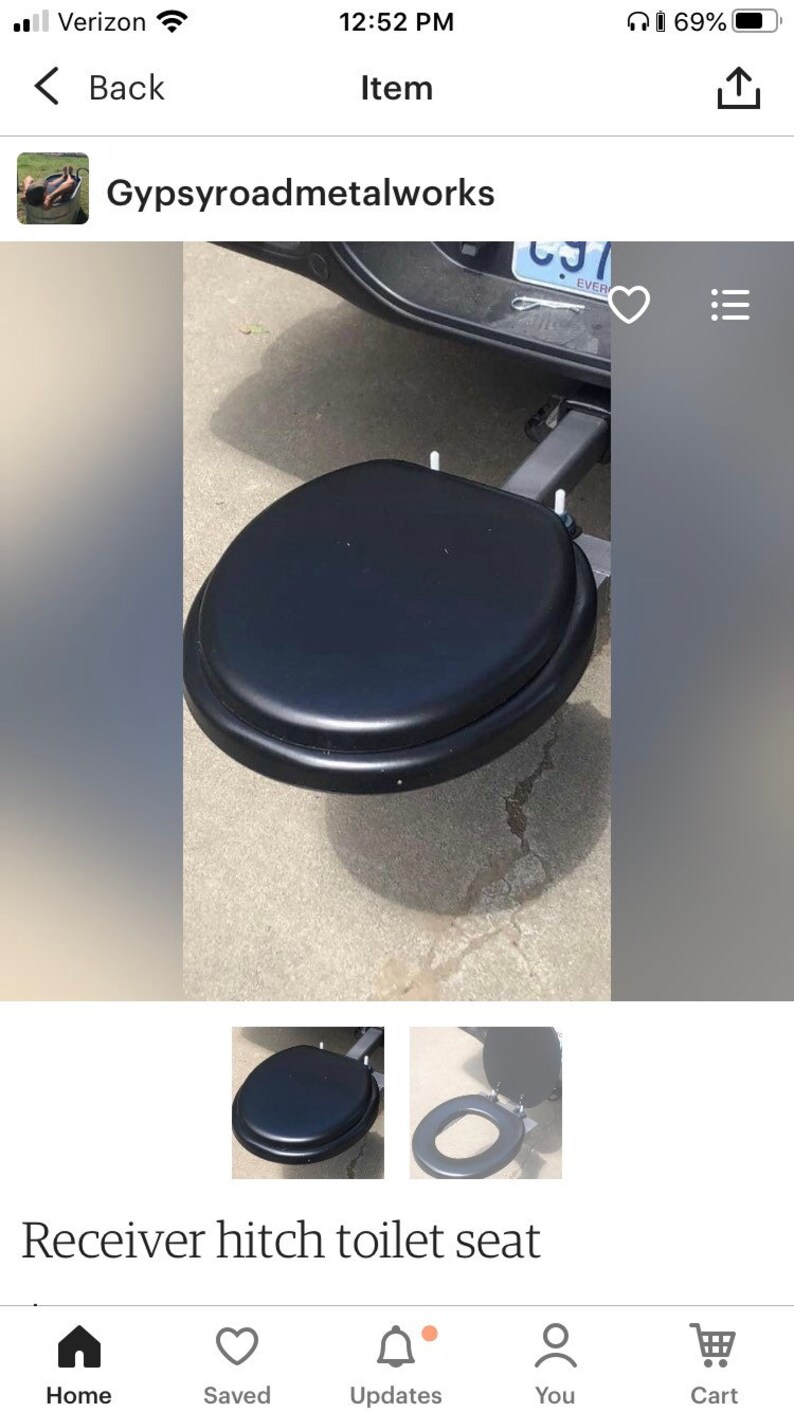The image size is (794, 1412).
Task: Add the item to a list
Action: [730, 304]
